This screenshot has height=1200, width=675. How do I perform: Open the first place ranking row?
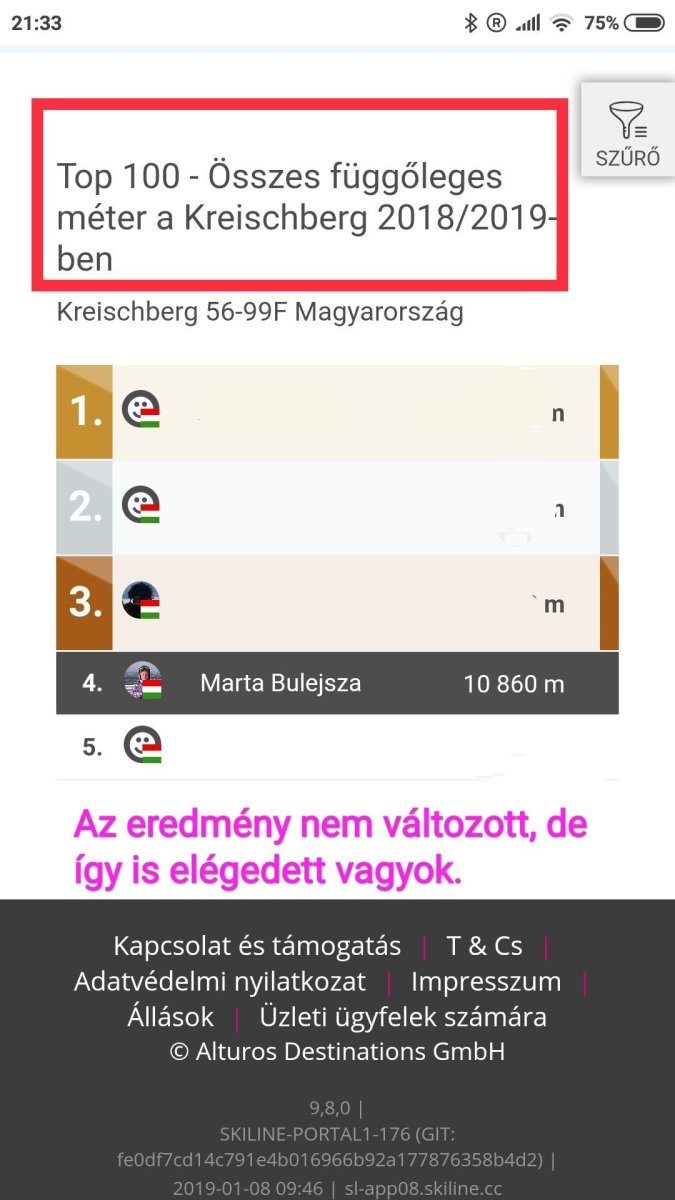pos(337,412)
